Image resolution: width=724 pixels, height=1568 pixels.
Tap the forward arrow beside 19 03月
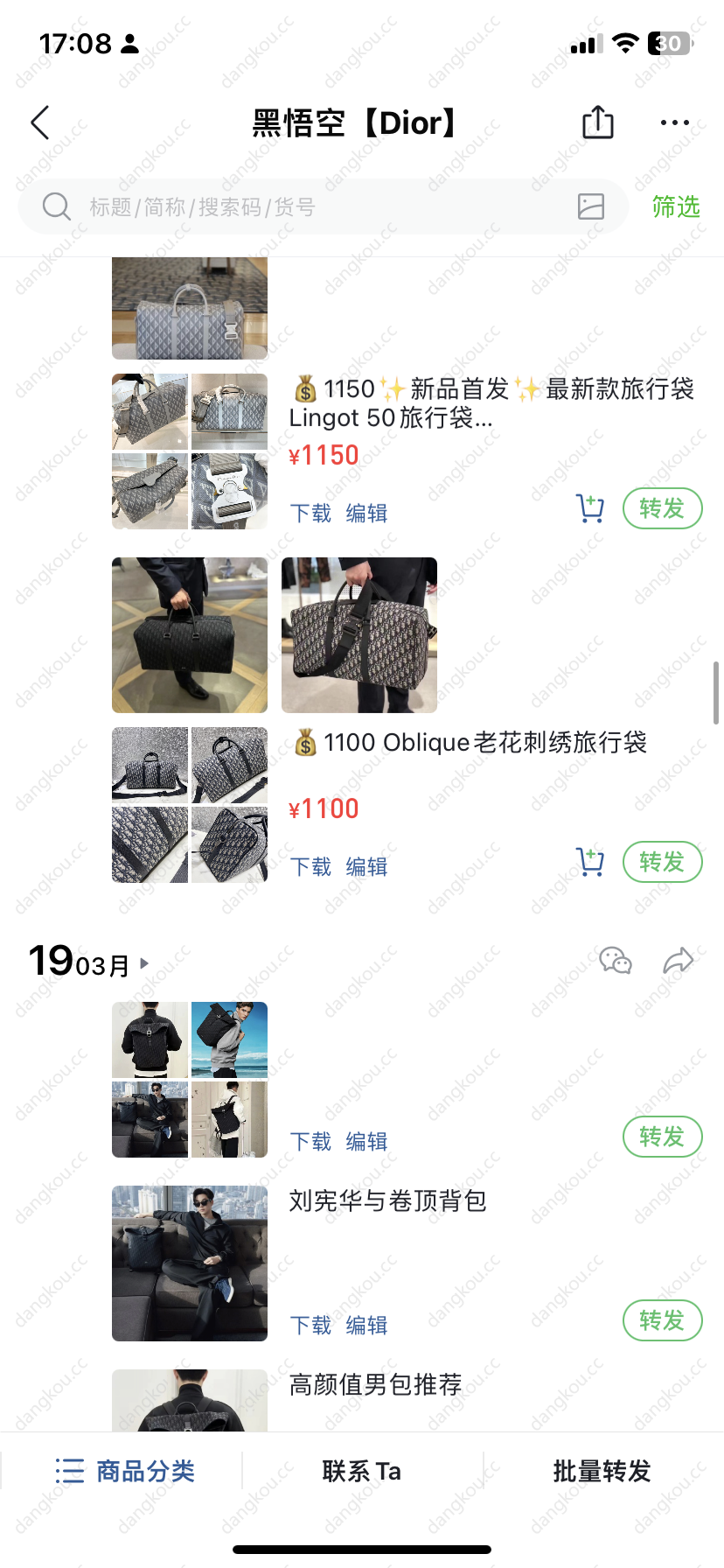coord(678,961)
